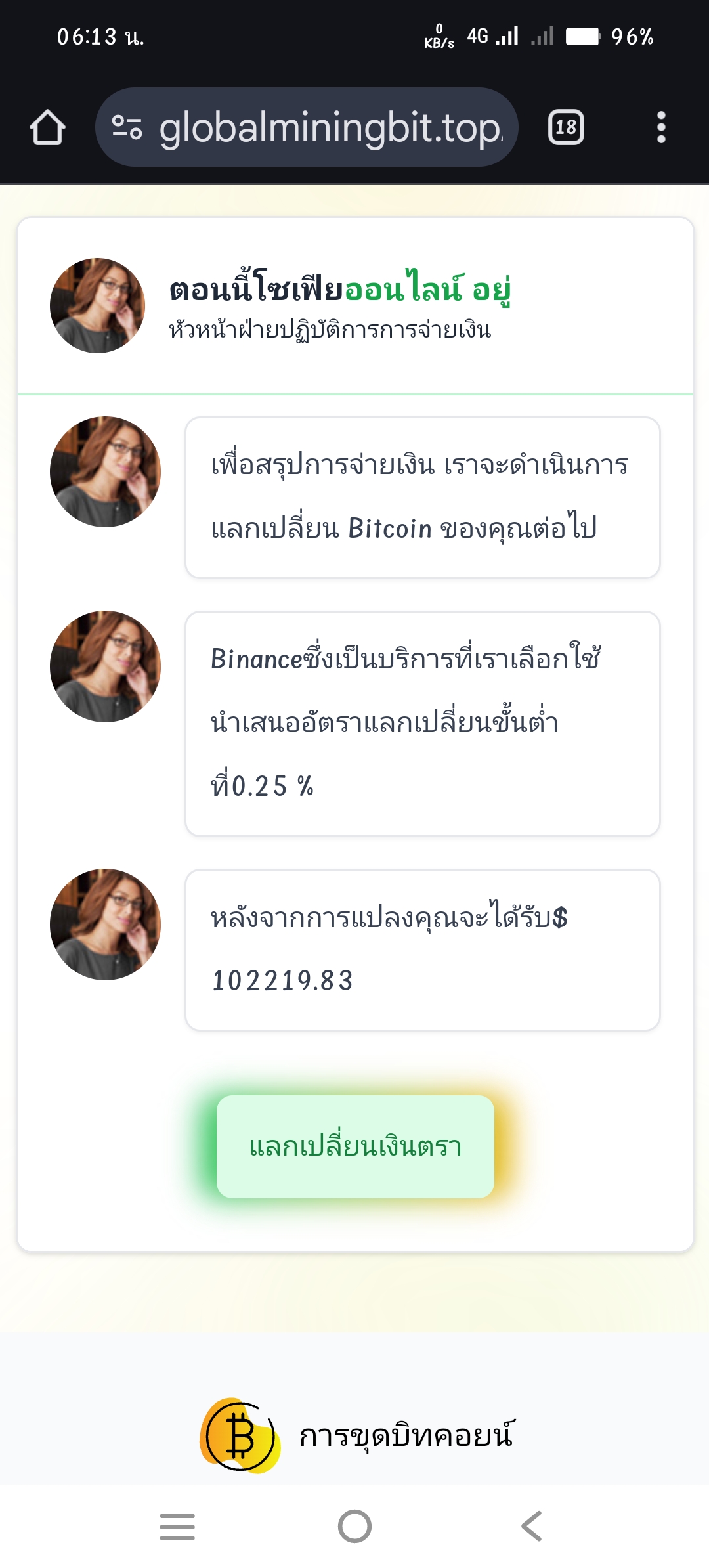Tap the green แลกเปลี่ยนเงินตรา button

pyautogui.click(x=355, y=1146)
